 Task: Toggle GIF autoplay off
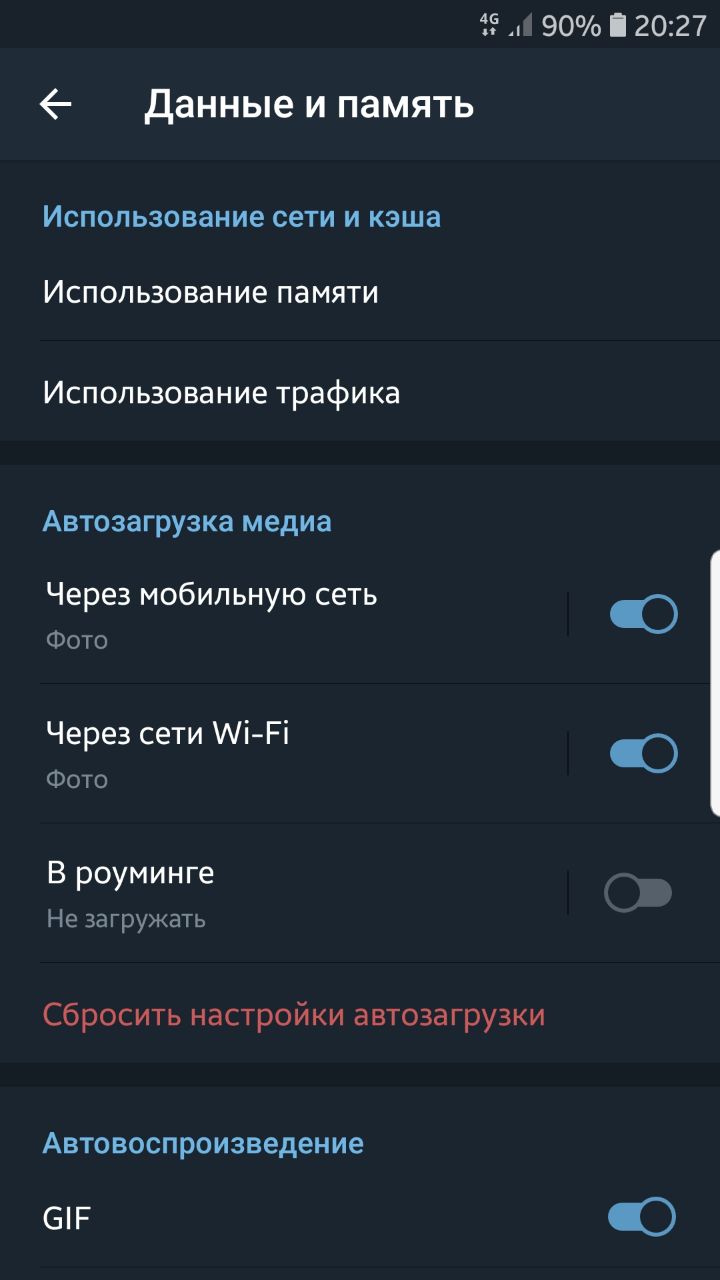(641, 1218)
